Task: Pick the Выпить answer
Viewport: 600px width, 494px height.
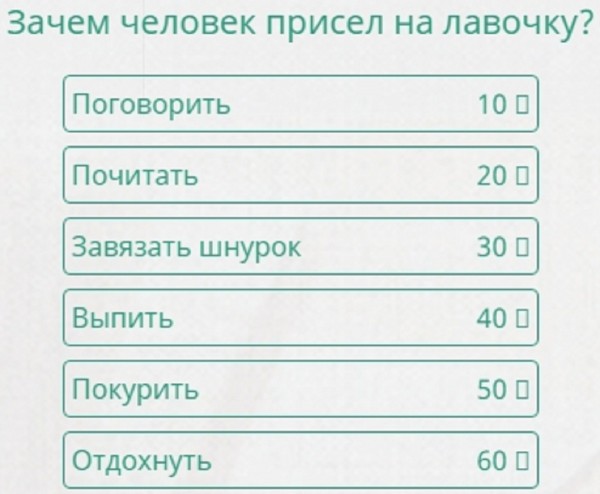Action: point(300,319)
